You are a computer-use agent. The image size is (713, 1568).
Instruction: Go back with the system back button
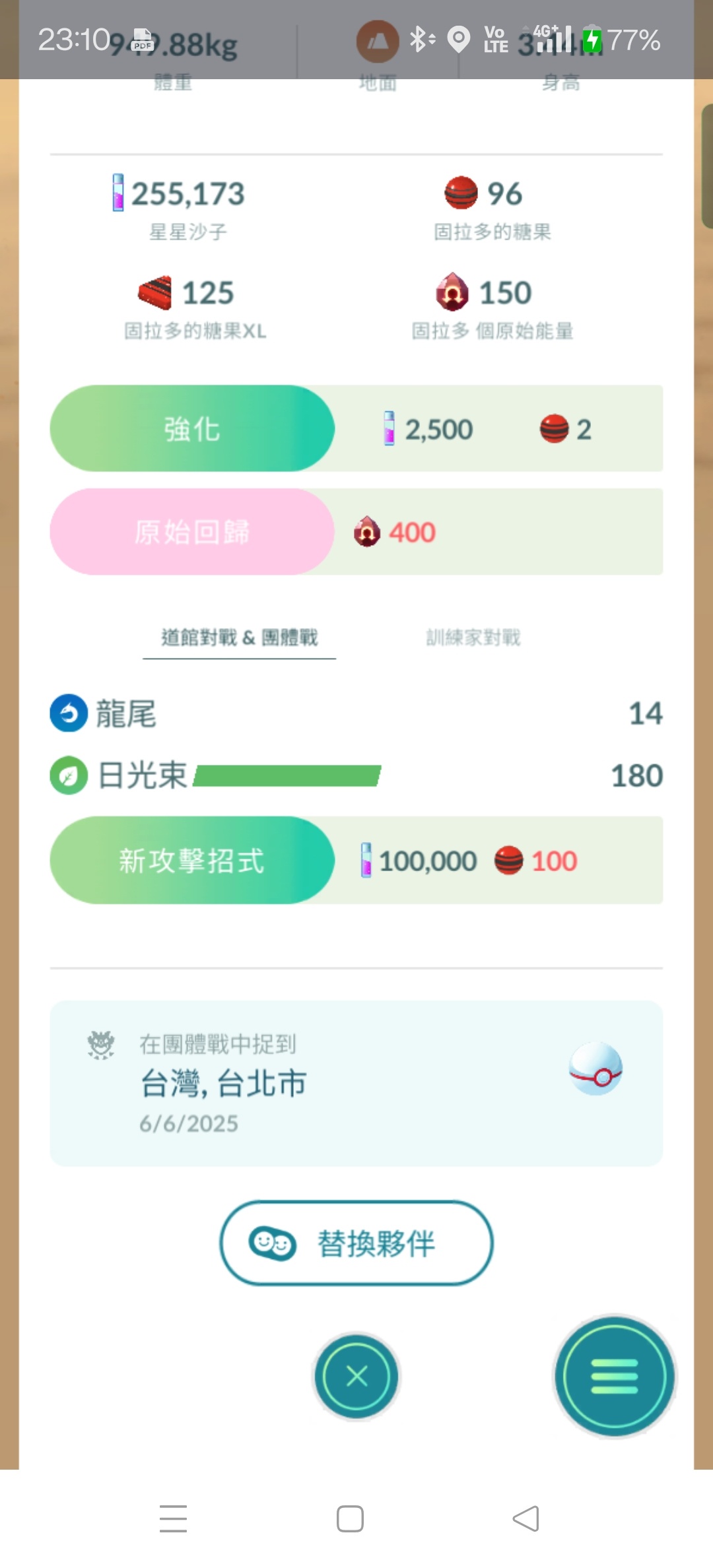pos(526,1519)
